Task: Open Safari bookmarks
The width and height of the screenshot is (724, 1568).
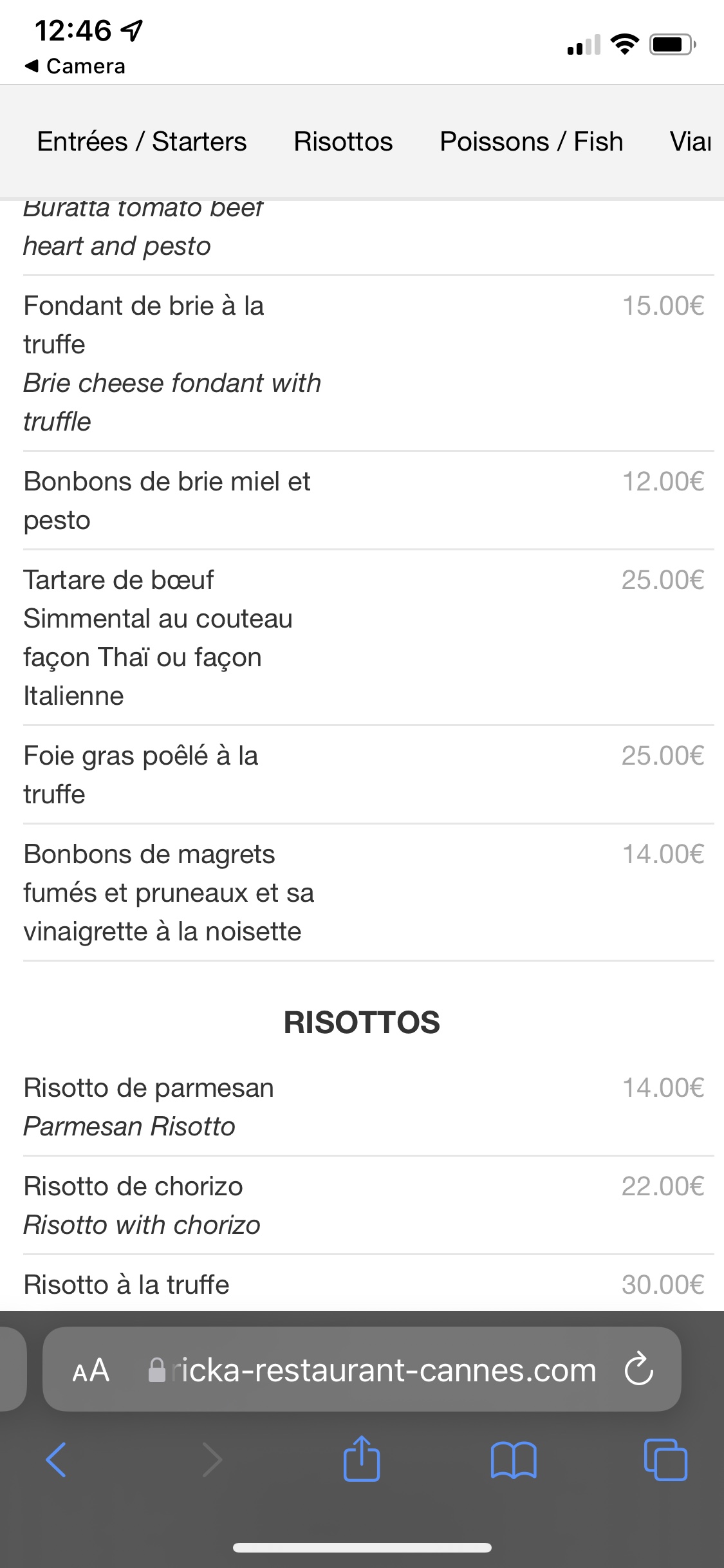Action: tap(513, 1459)
